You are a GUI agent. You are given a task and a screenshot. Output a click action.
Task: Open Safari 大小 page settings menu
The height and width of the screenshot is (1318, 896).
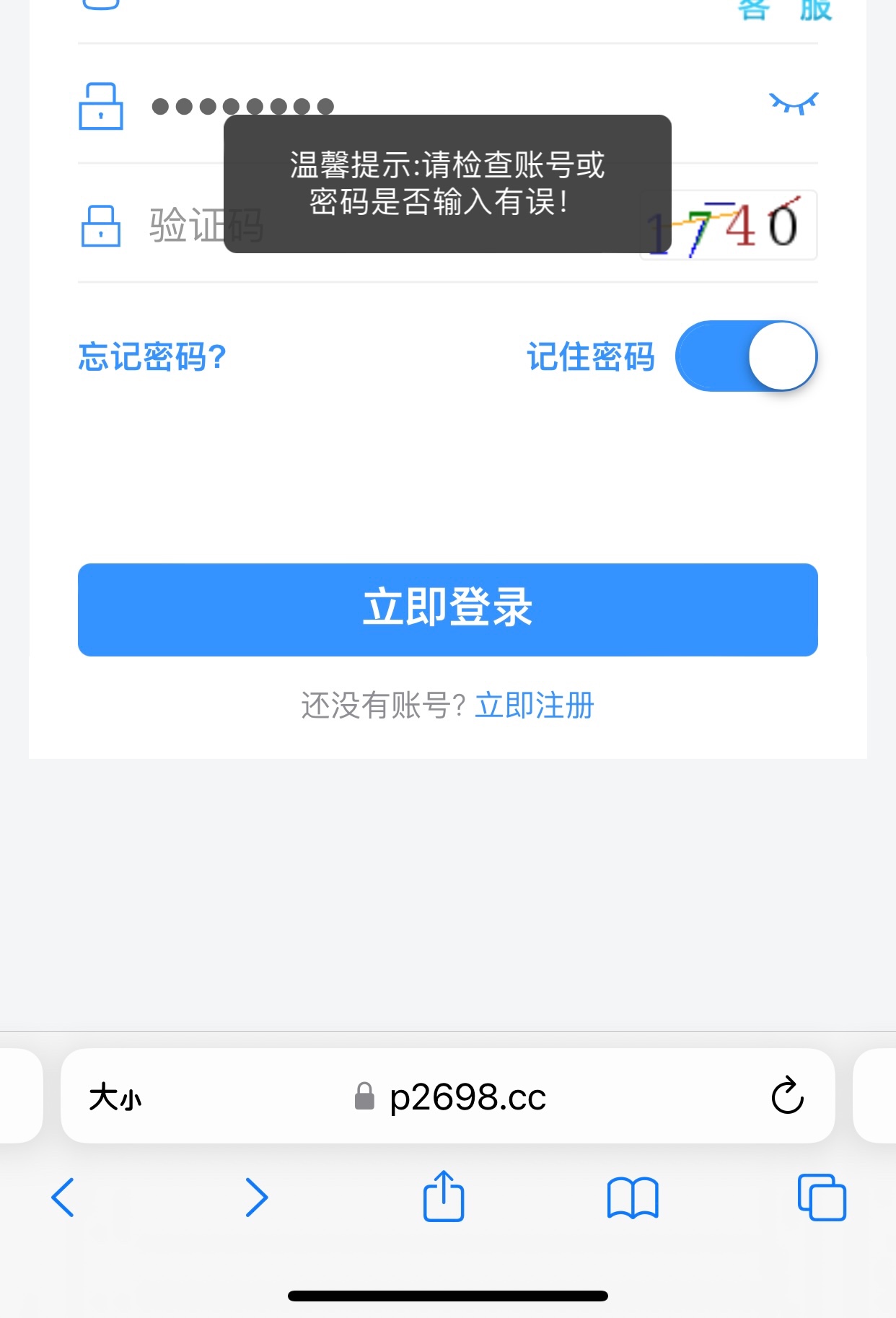point(115,1097)
